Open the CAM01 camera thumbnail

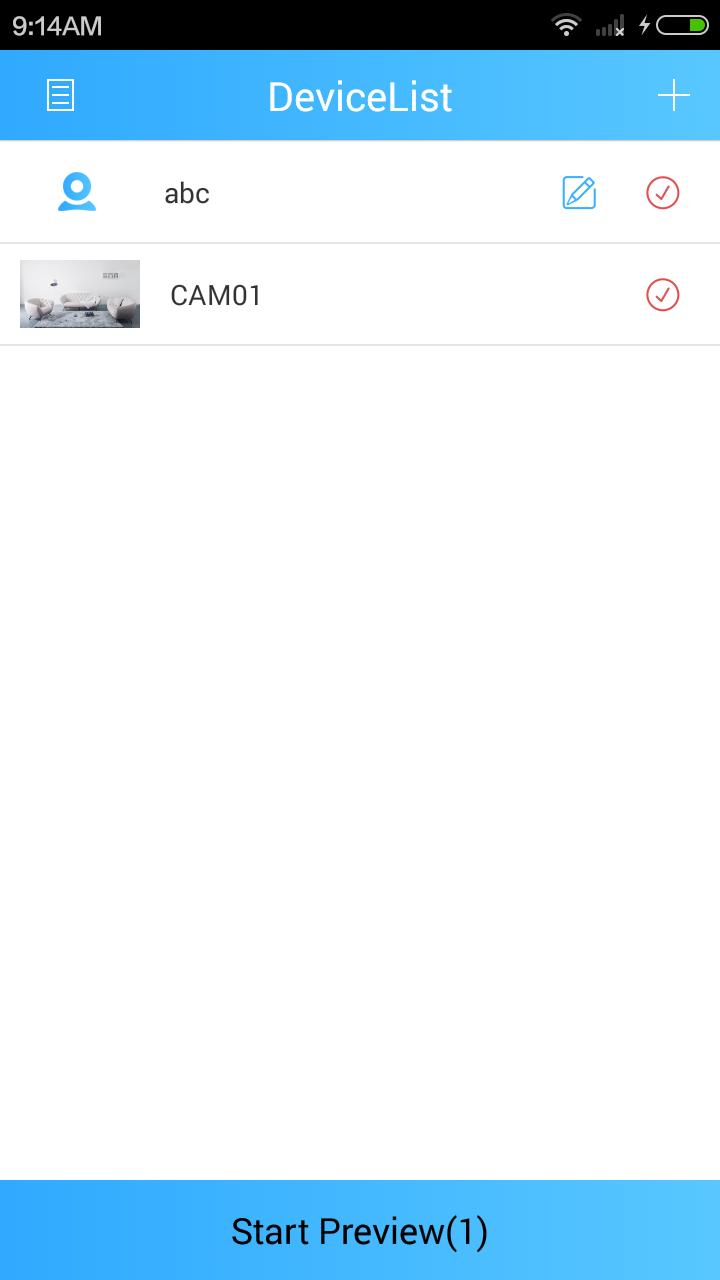pyautogui.click(x=80, y=294)
